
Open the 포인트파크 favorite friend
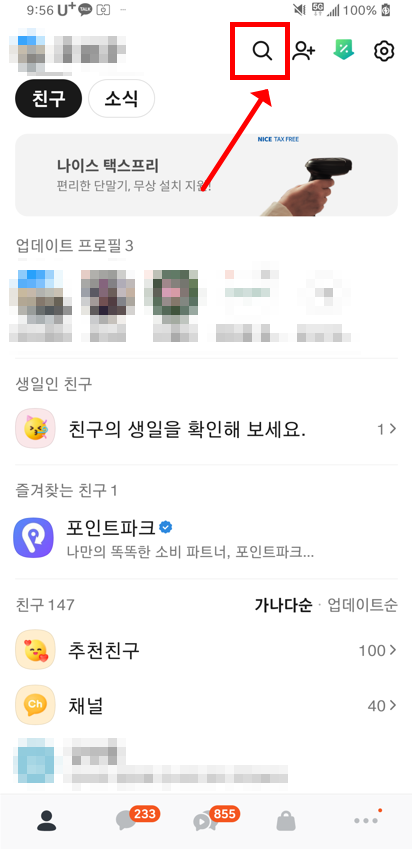206,538
